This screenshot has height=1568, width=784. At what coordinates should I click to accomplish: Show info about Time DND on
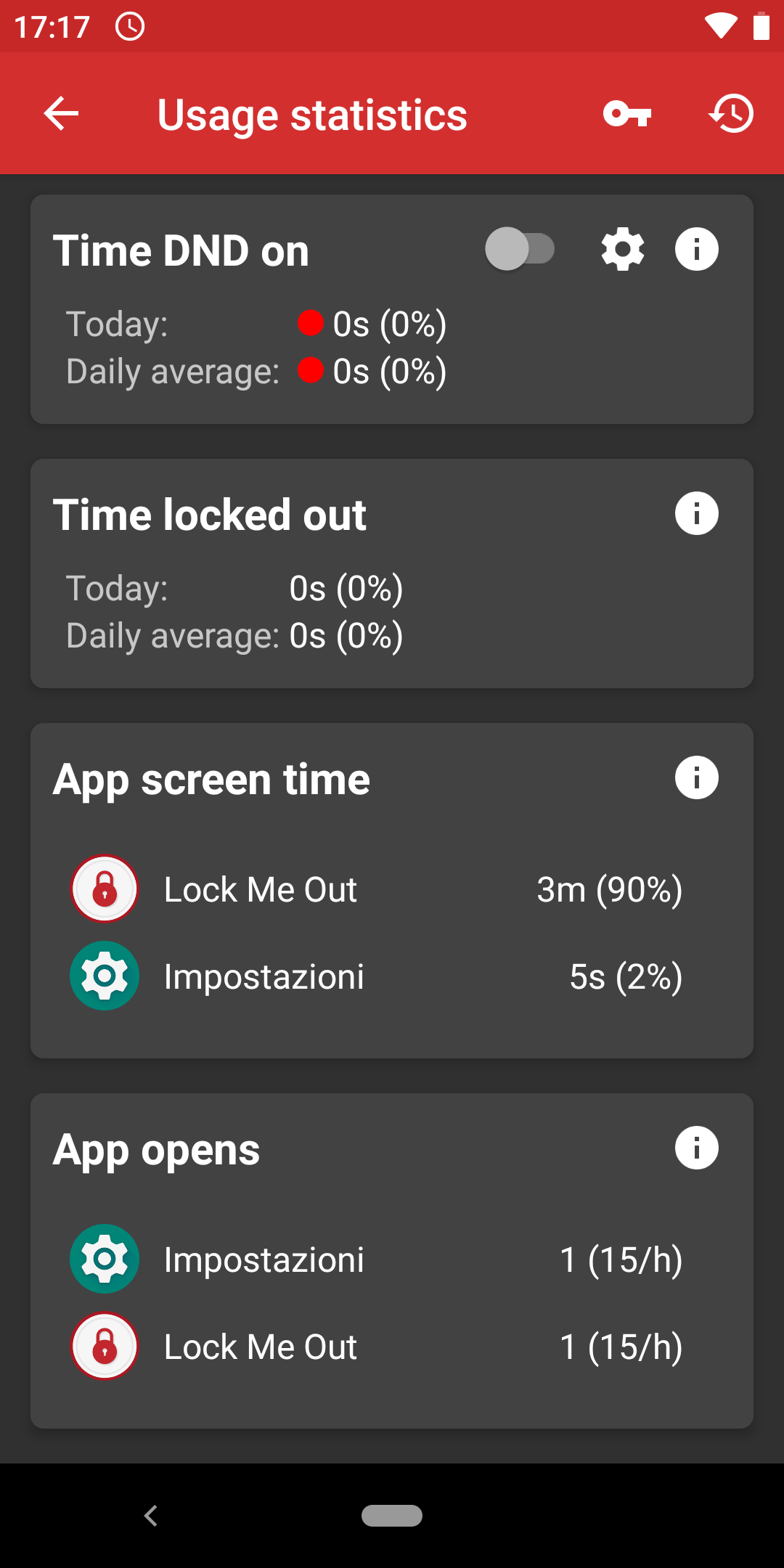click(x=697, y=249)
